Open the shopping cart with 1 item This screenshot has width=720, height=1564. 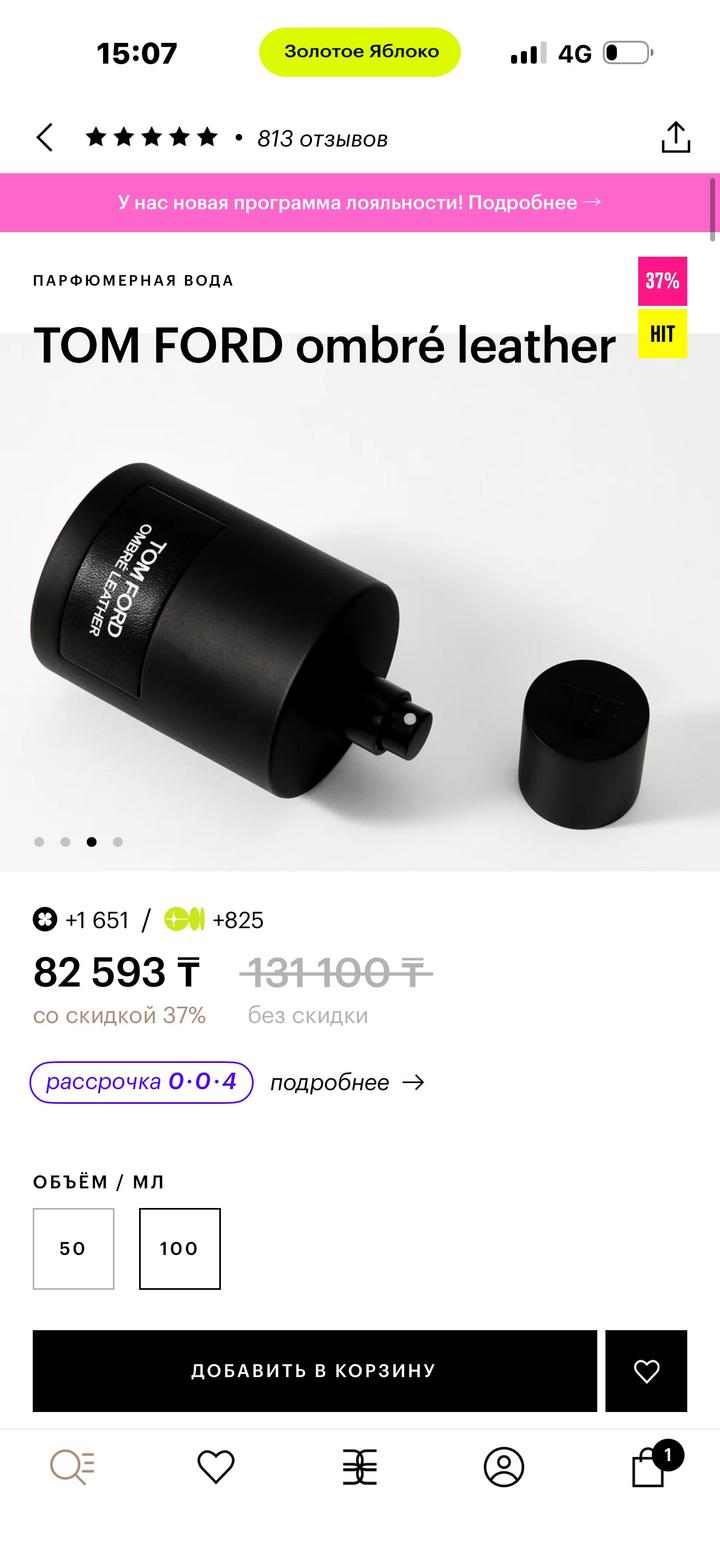pyautogui.click(x=650, y=1466)
